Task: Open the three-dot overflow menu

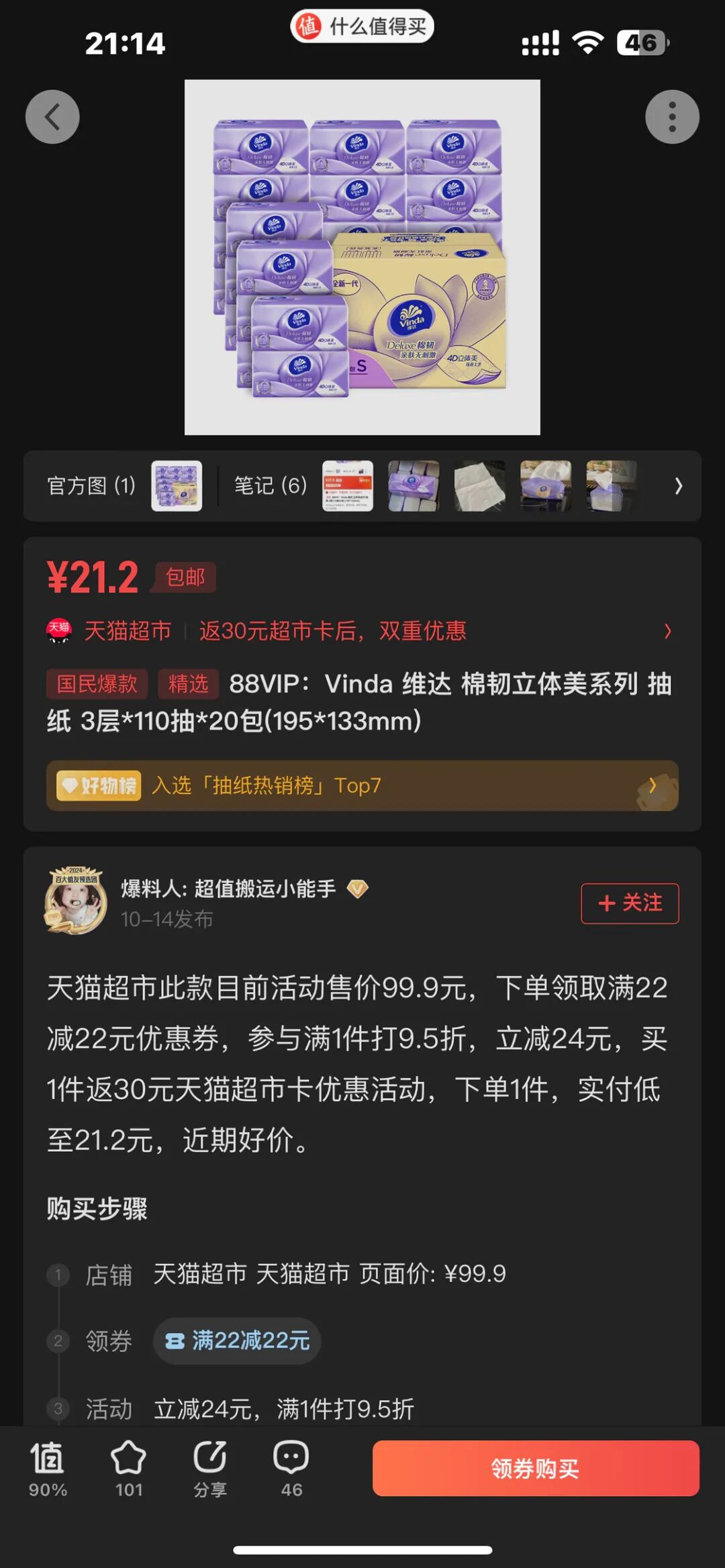Action: 672,117
